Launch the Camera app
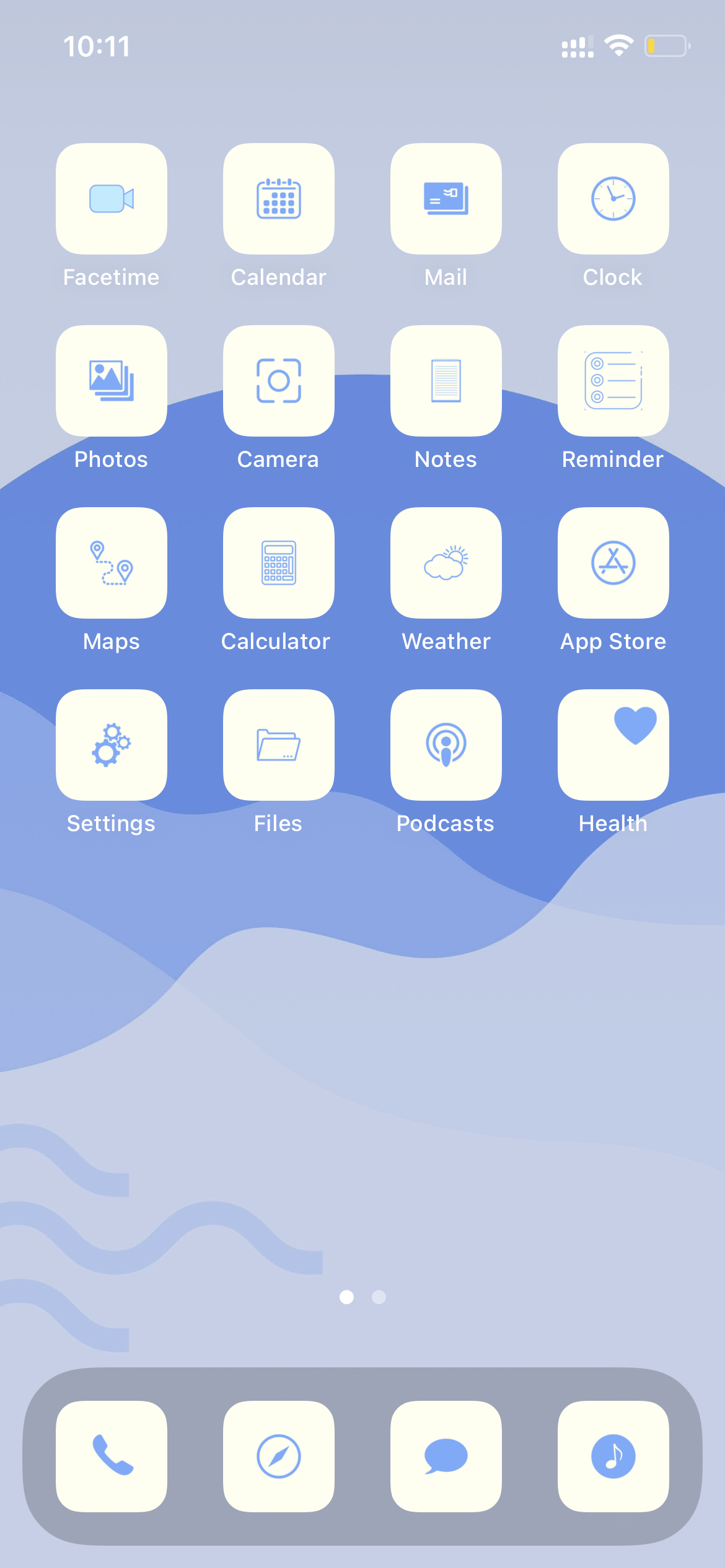Screen dimensions: 725x1568 (278, 380)
